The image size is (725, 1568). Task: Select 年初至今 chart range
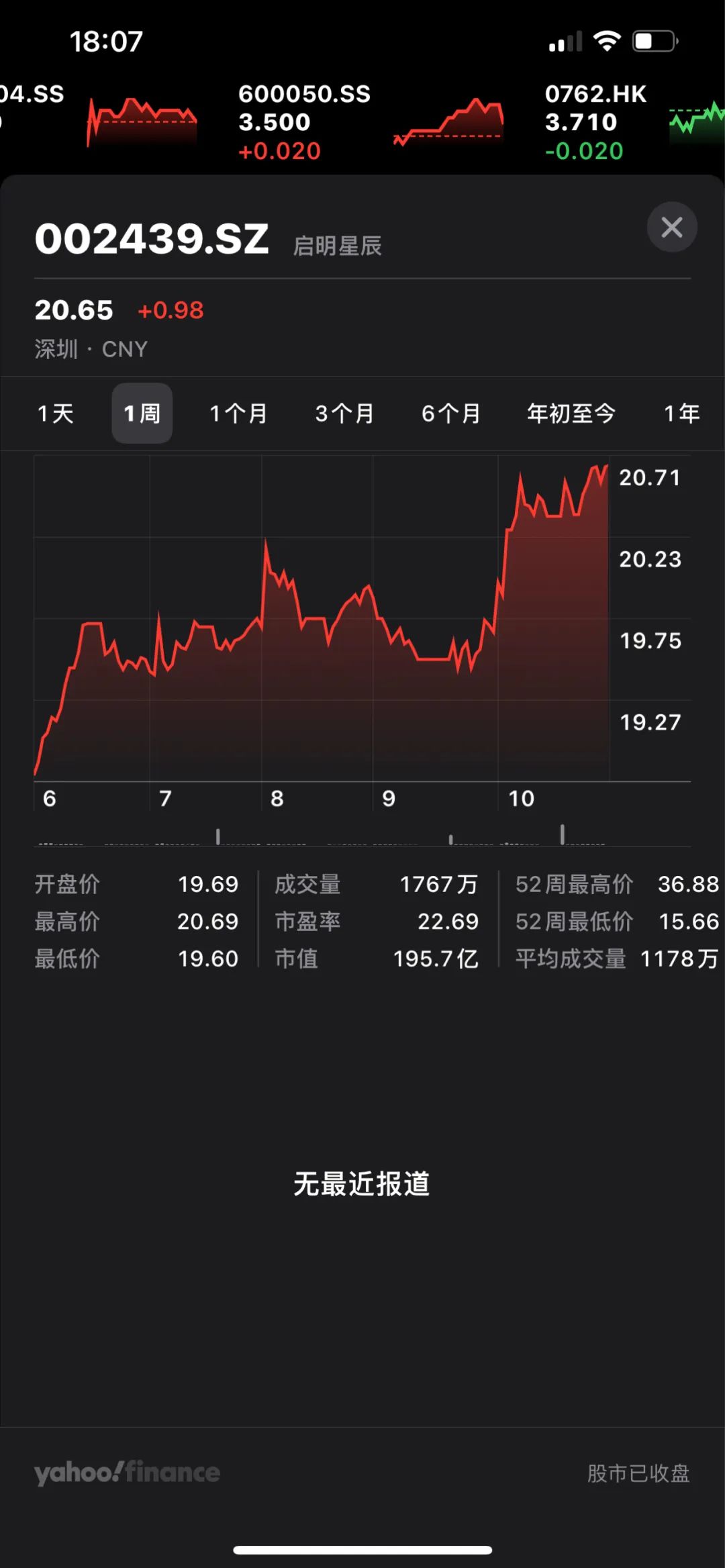click(x=571, y=413)
